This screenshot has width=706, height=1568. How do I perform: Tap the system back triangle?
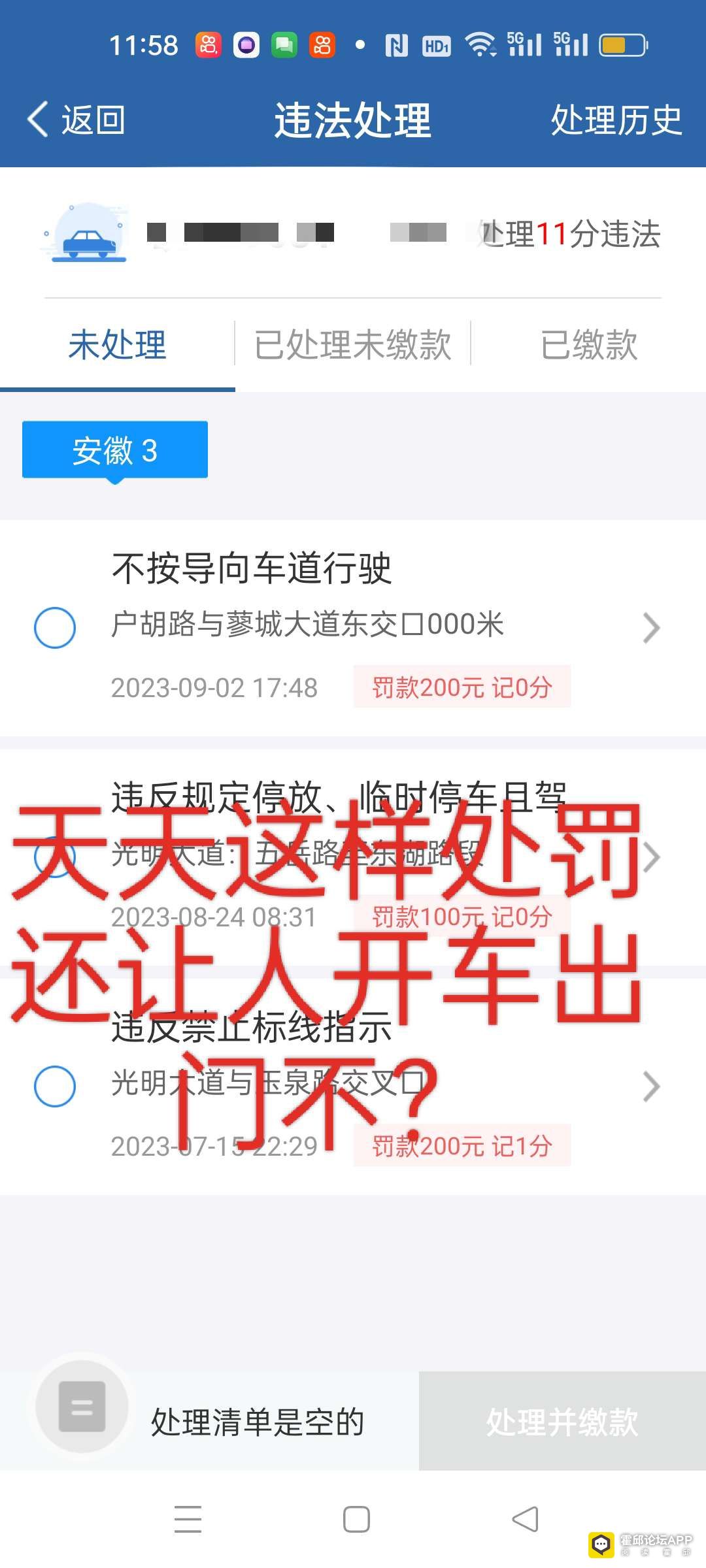(x=525, y=1519)
